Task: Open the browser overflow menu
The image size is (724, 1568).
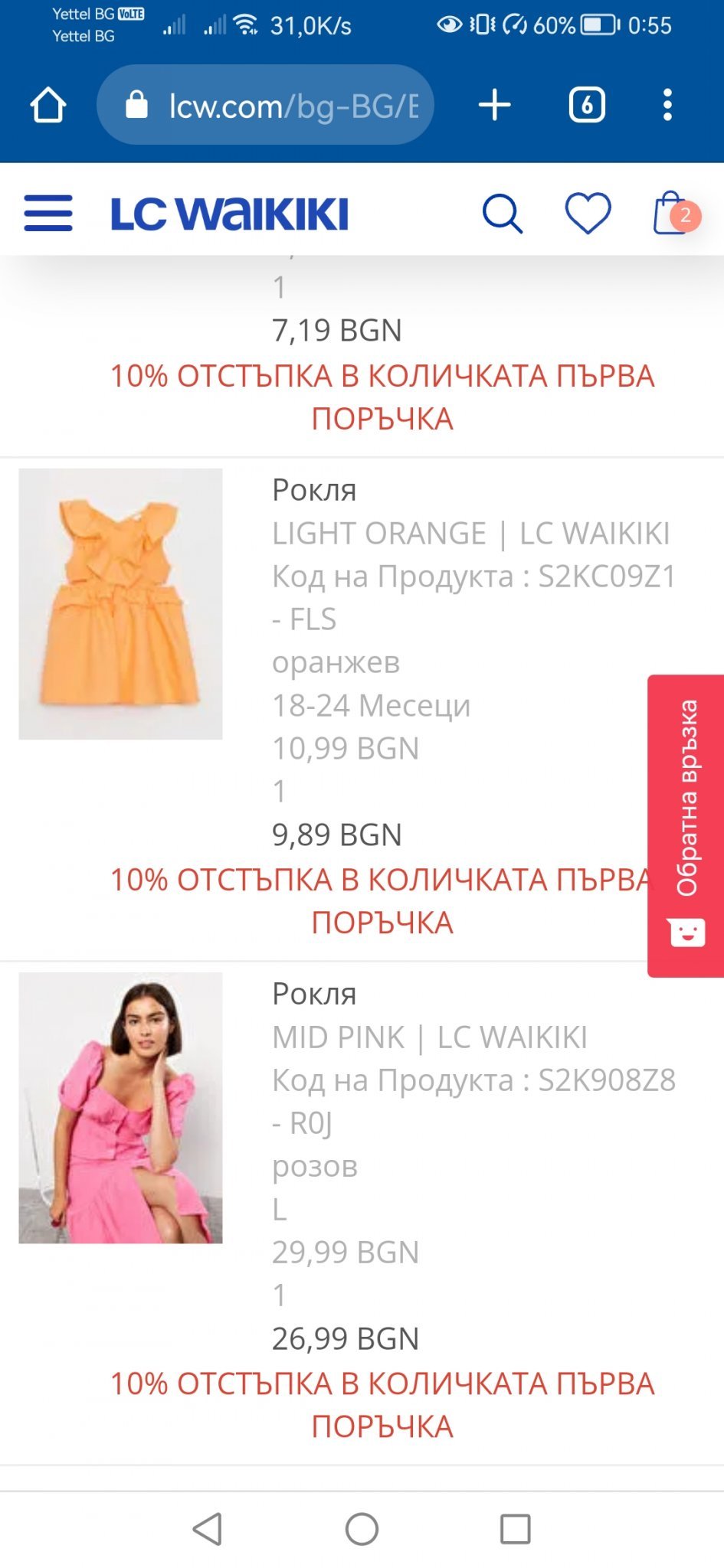Action: pos(667,105)
